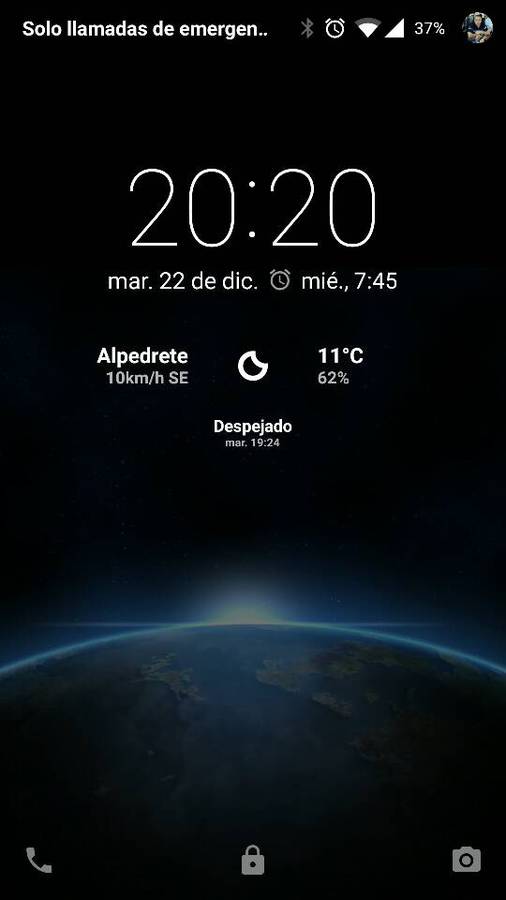Open the phone dialer shortcut
The image size is (506, 900).
pos(39,860)
